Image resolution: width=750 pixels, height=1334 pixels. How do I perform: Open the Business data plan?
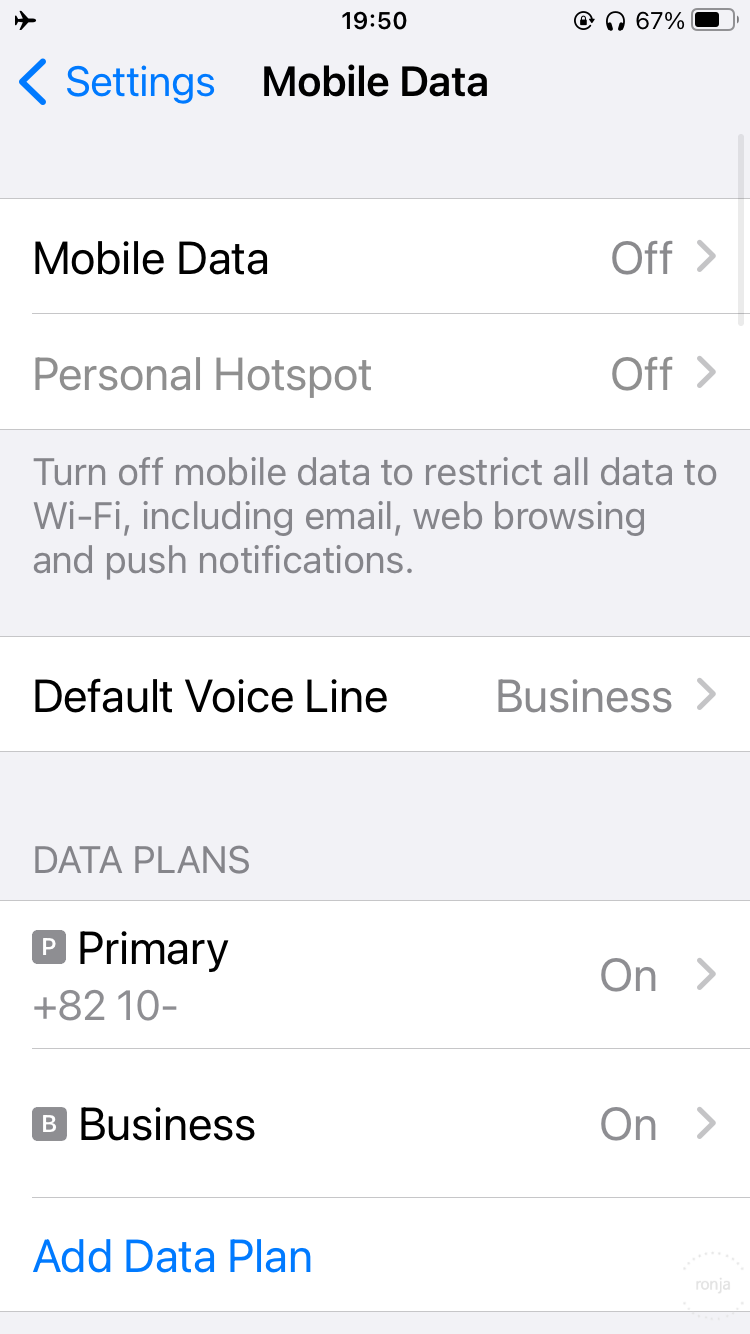[x=375, y=1123]
